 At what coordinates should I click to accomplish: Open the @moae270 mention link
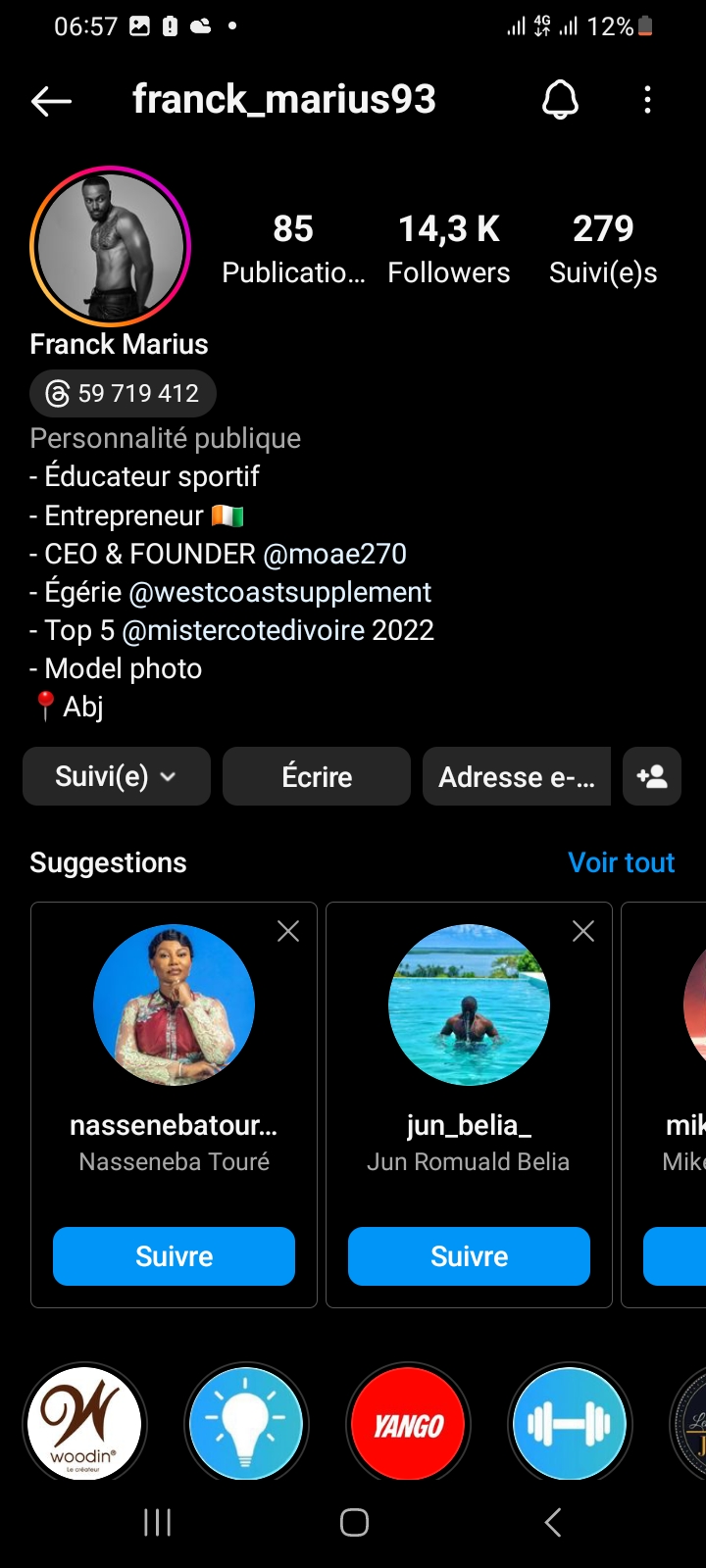(334, 554)
